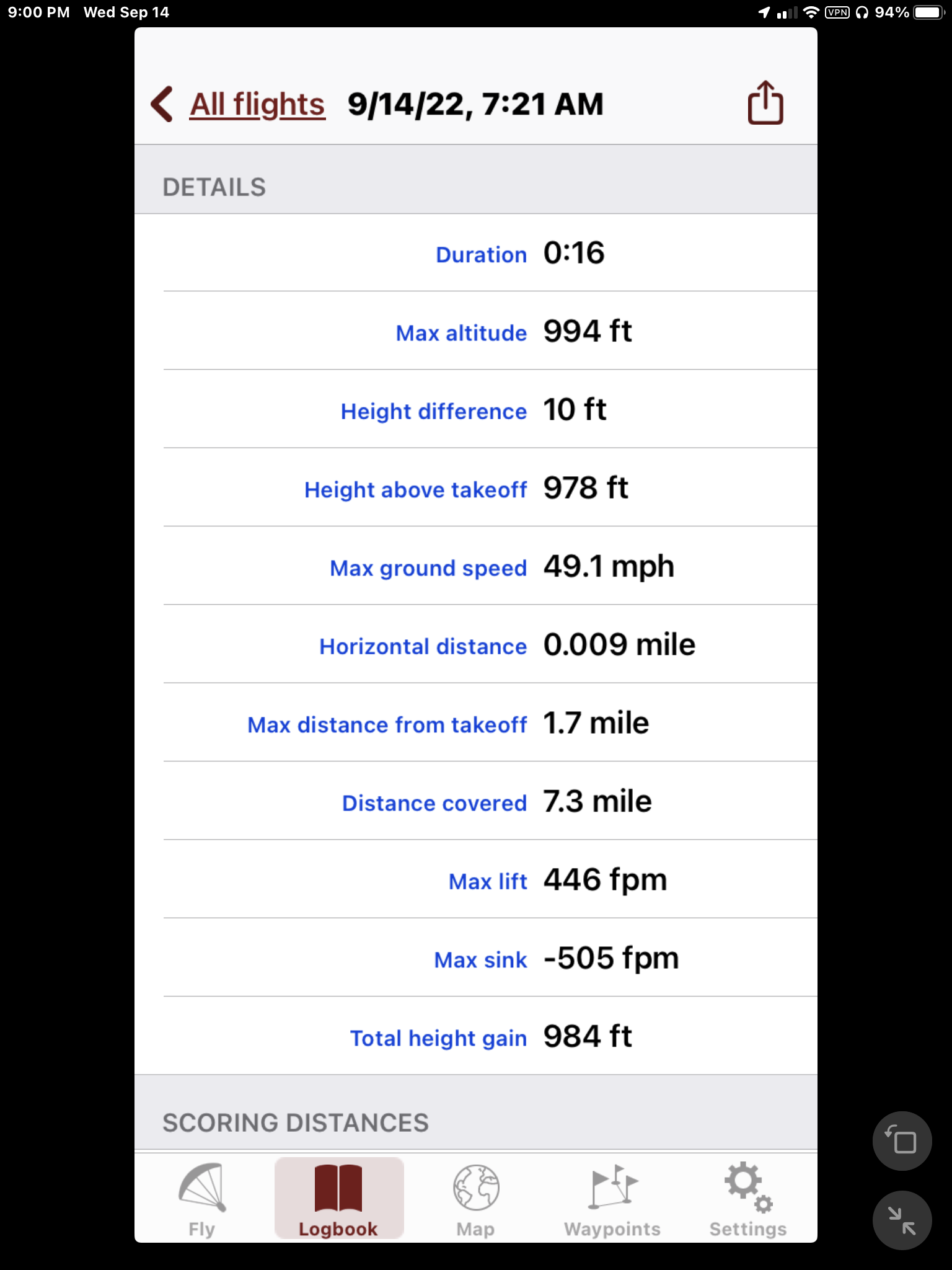Image resolution: width=952 pixels, height=1270 pixels.
Task: Share this flight log
Action: point(765,103)
